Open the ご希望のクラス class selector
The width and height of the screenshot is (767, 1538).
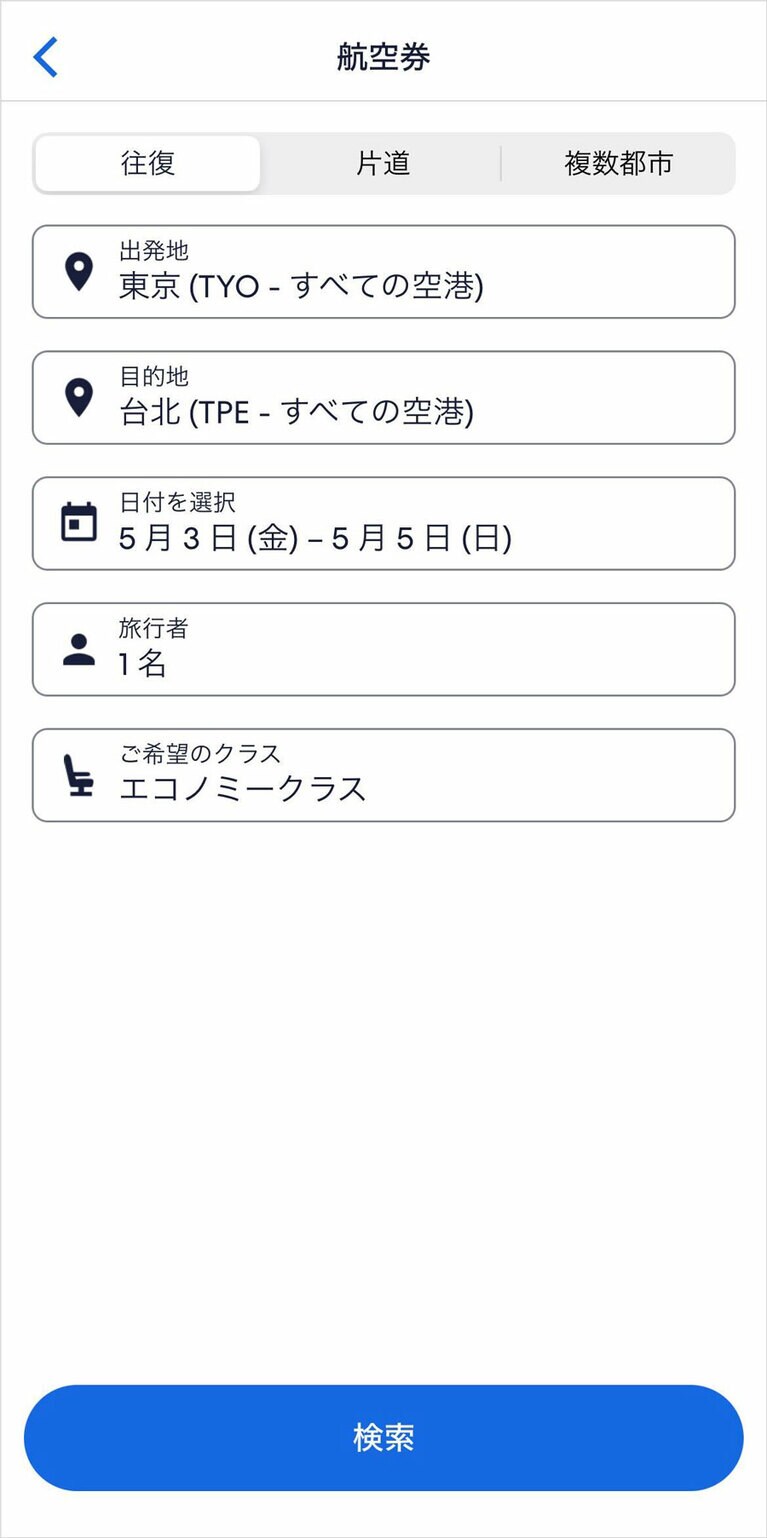383,775
